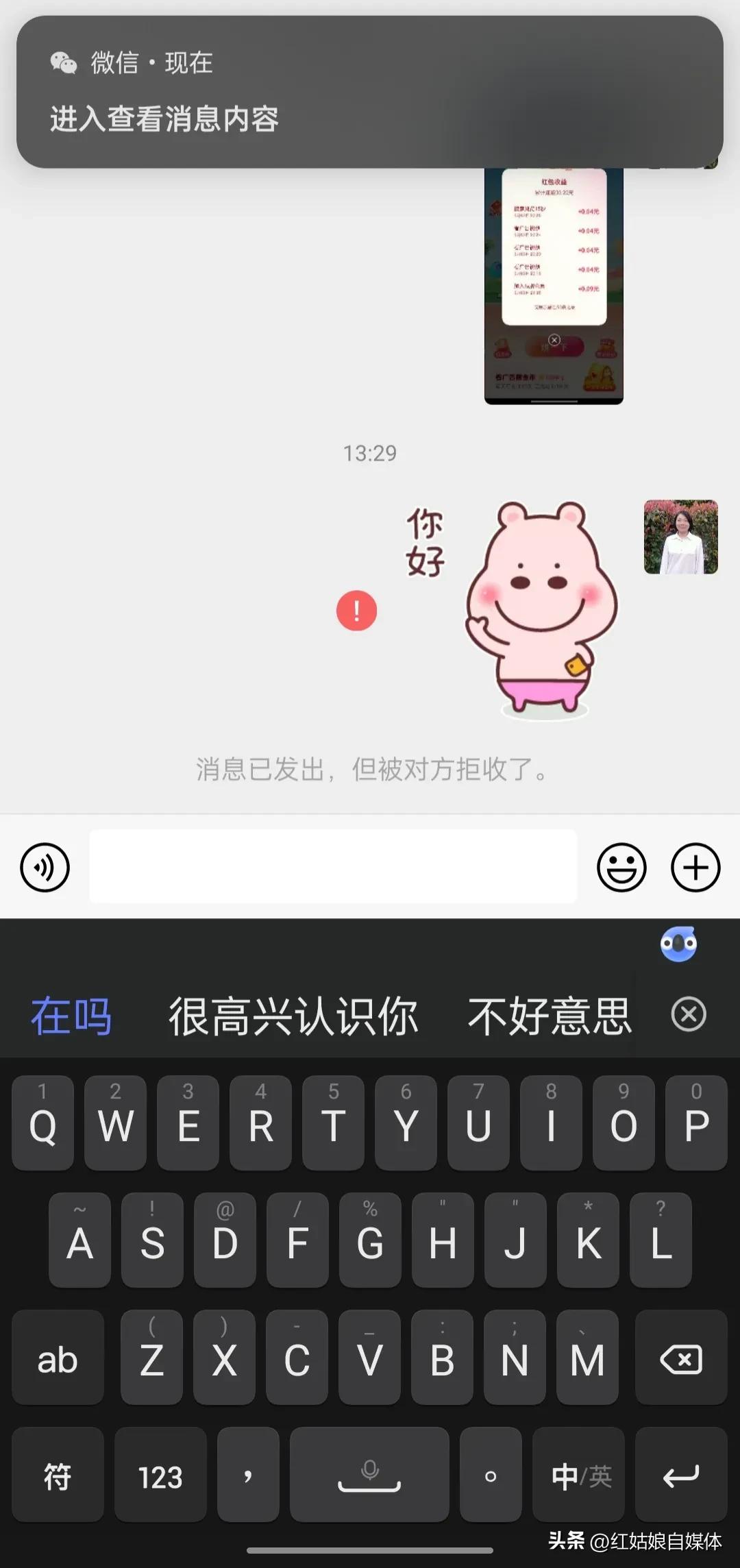Tap the ab key on keyboard
This screenshot has height=1568, width=740.
(58, 1358)
